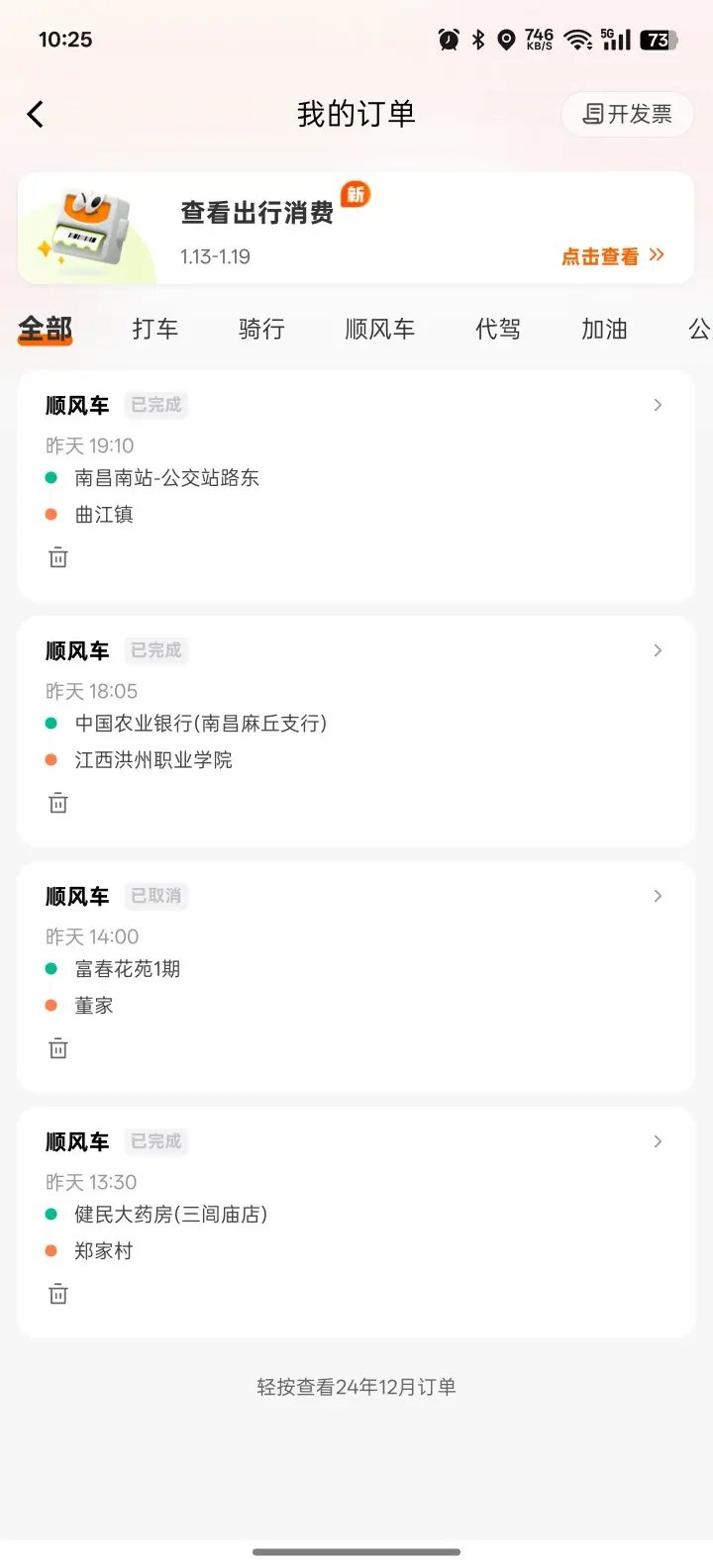Tap 轻按查看24年12月订单 to load older orders

[356, 1387]
